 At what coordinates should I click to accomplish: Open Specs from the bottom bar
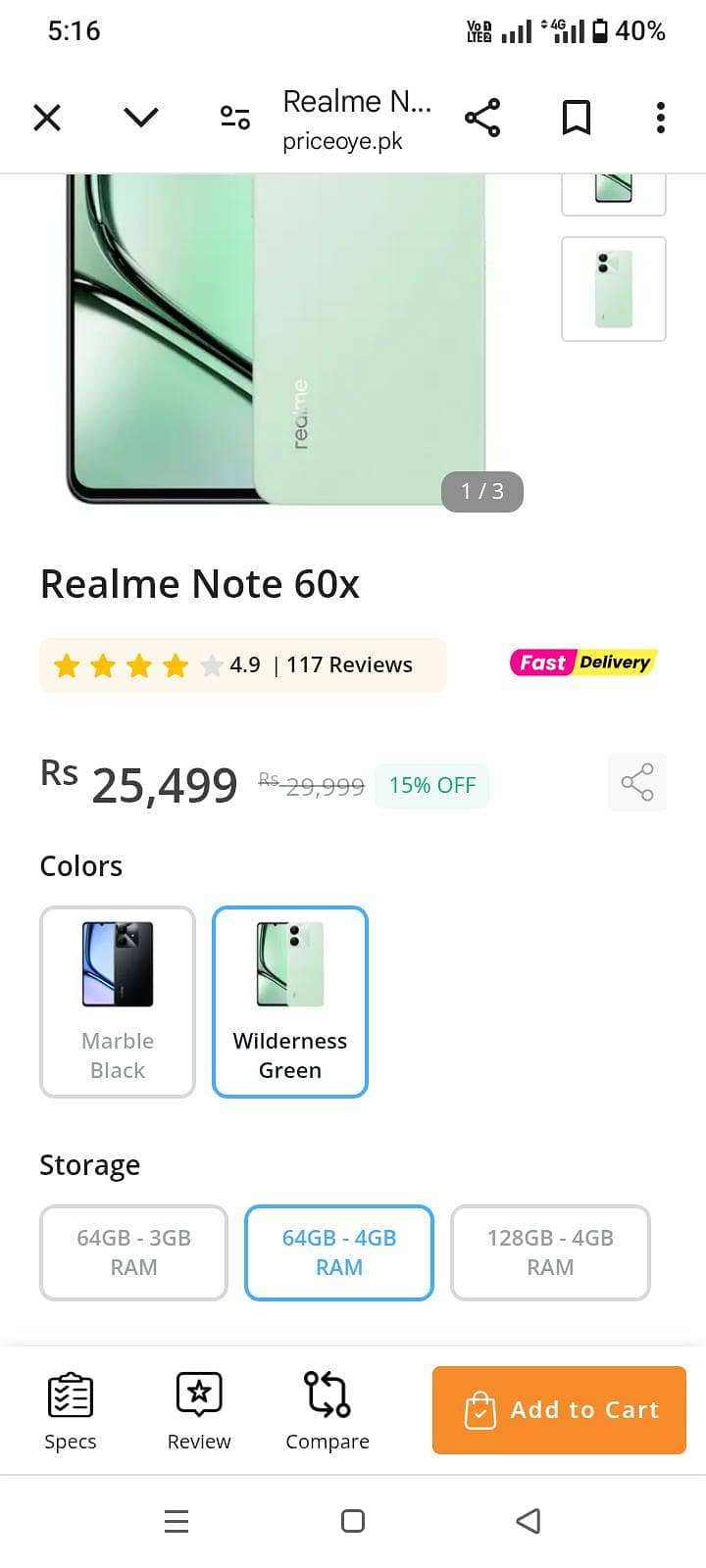pyautogui.click(x=71, y=1411)
